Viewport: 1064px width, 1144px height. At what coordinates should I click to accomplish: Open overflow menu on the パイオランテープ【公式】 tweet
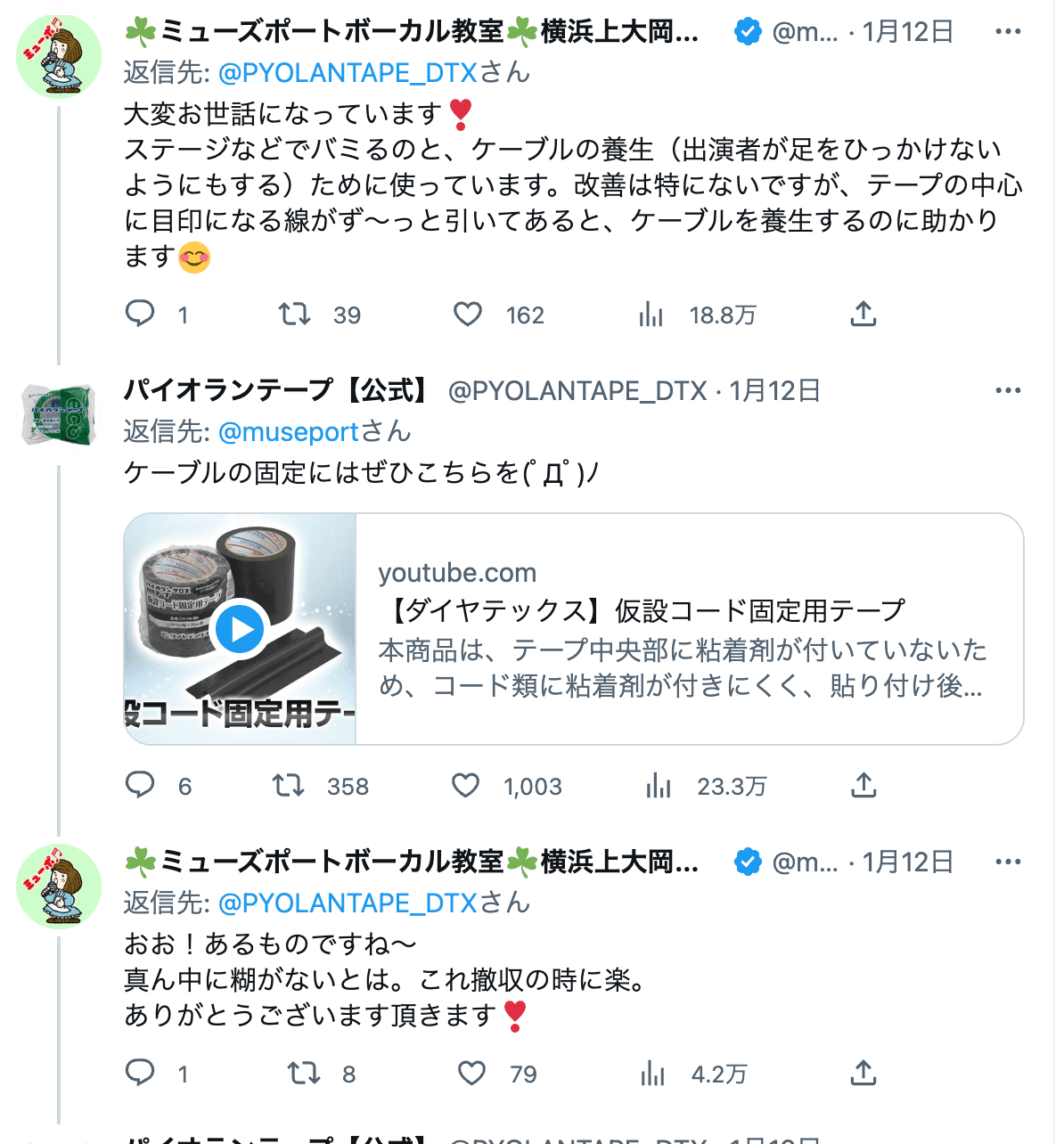click(x=1008, y=391)
